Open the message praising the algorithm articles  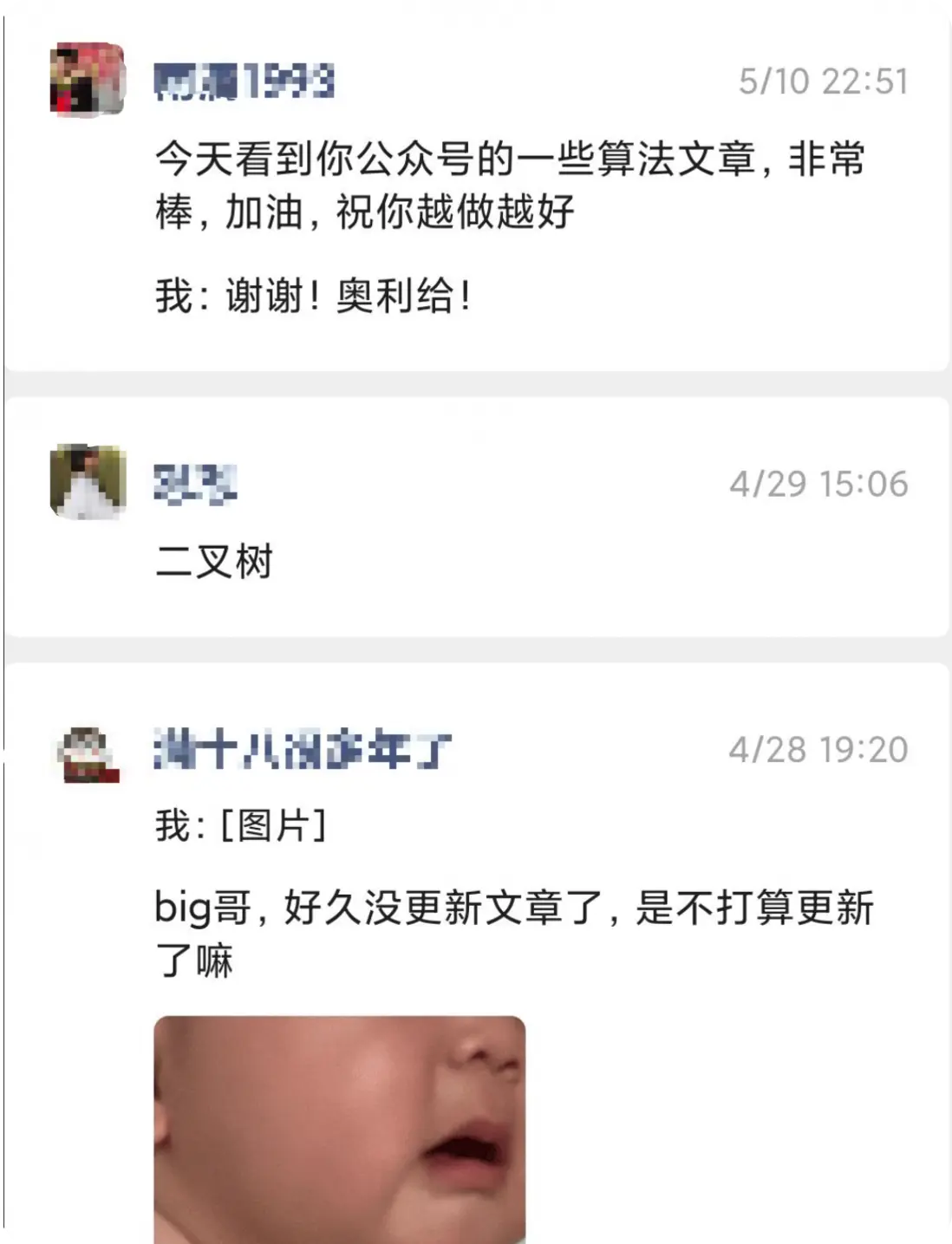(510, 185)
